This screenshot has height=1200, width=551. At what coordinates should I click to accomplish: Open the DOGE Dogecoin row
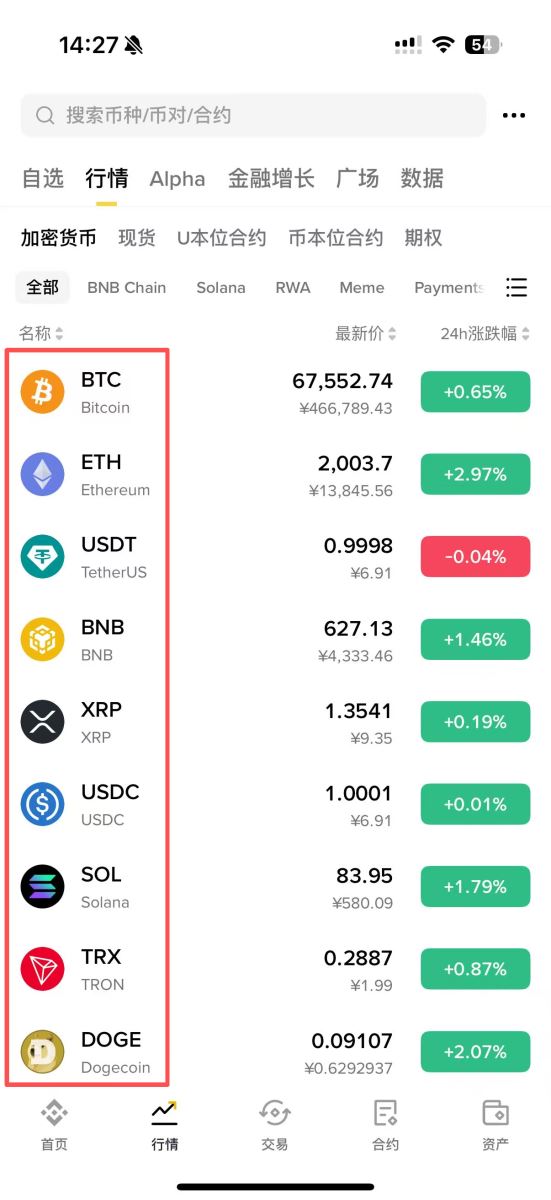[275, 1052]
